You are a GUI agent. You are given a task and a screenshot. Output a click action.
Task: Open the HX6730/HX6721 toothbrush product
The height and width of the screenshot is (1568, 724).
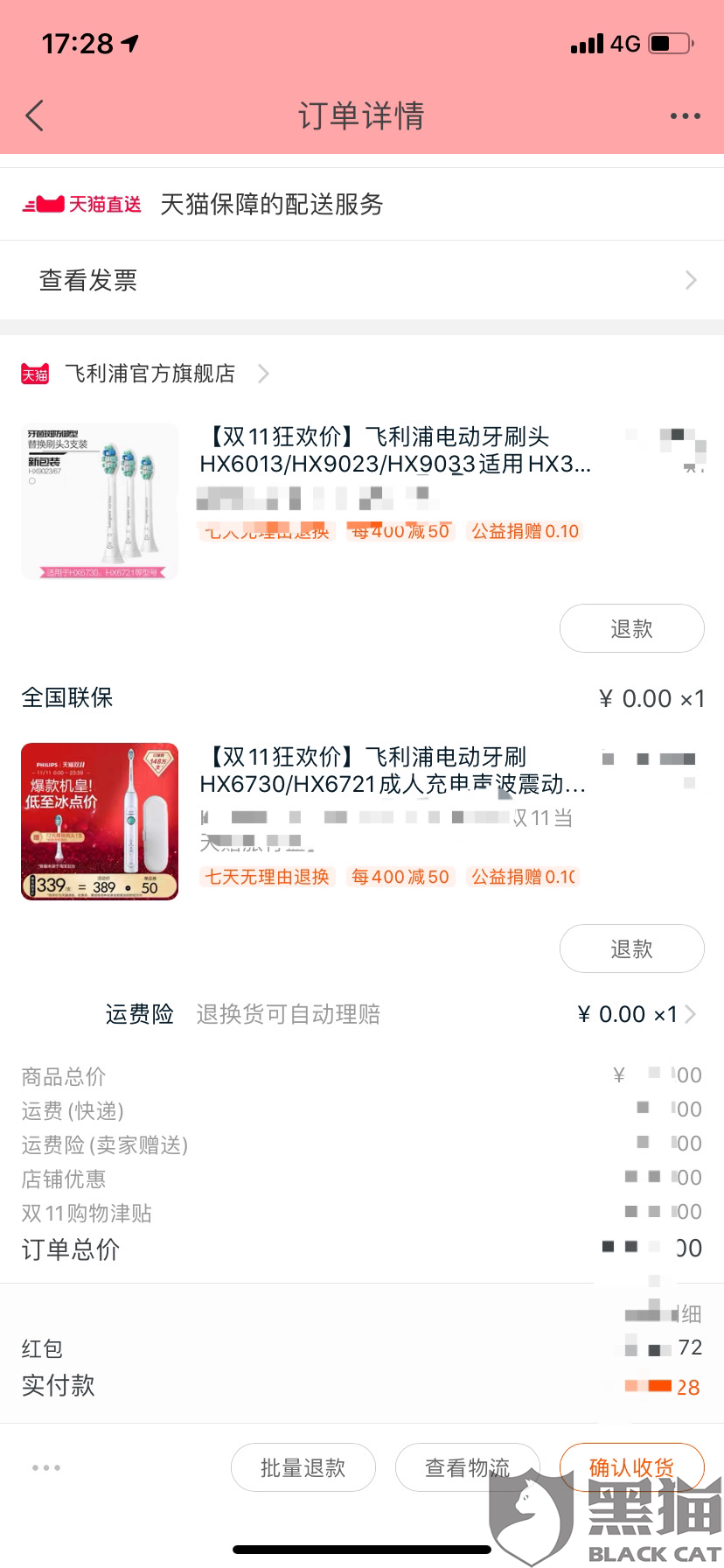click(393, 770)
